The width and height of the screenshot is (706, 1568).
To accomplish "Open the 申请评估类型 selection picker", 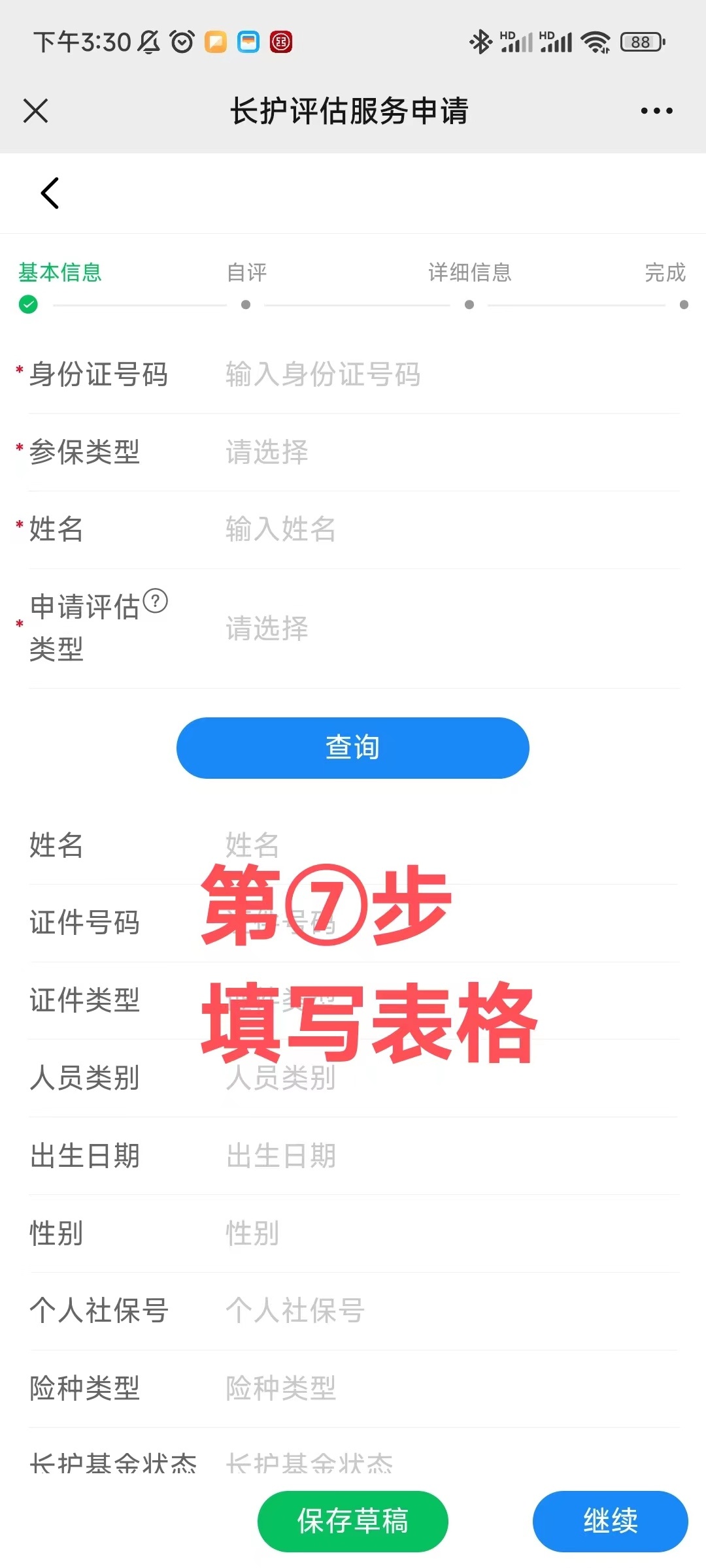I will [392, 629].
